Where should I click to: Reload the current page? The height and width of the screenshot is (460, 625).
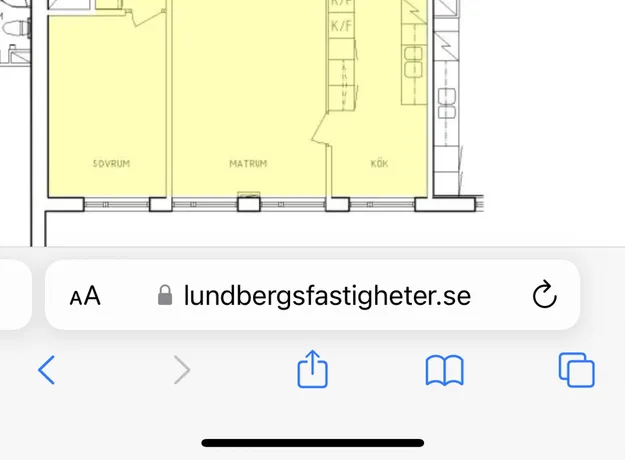tap(543, 295)
